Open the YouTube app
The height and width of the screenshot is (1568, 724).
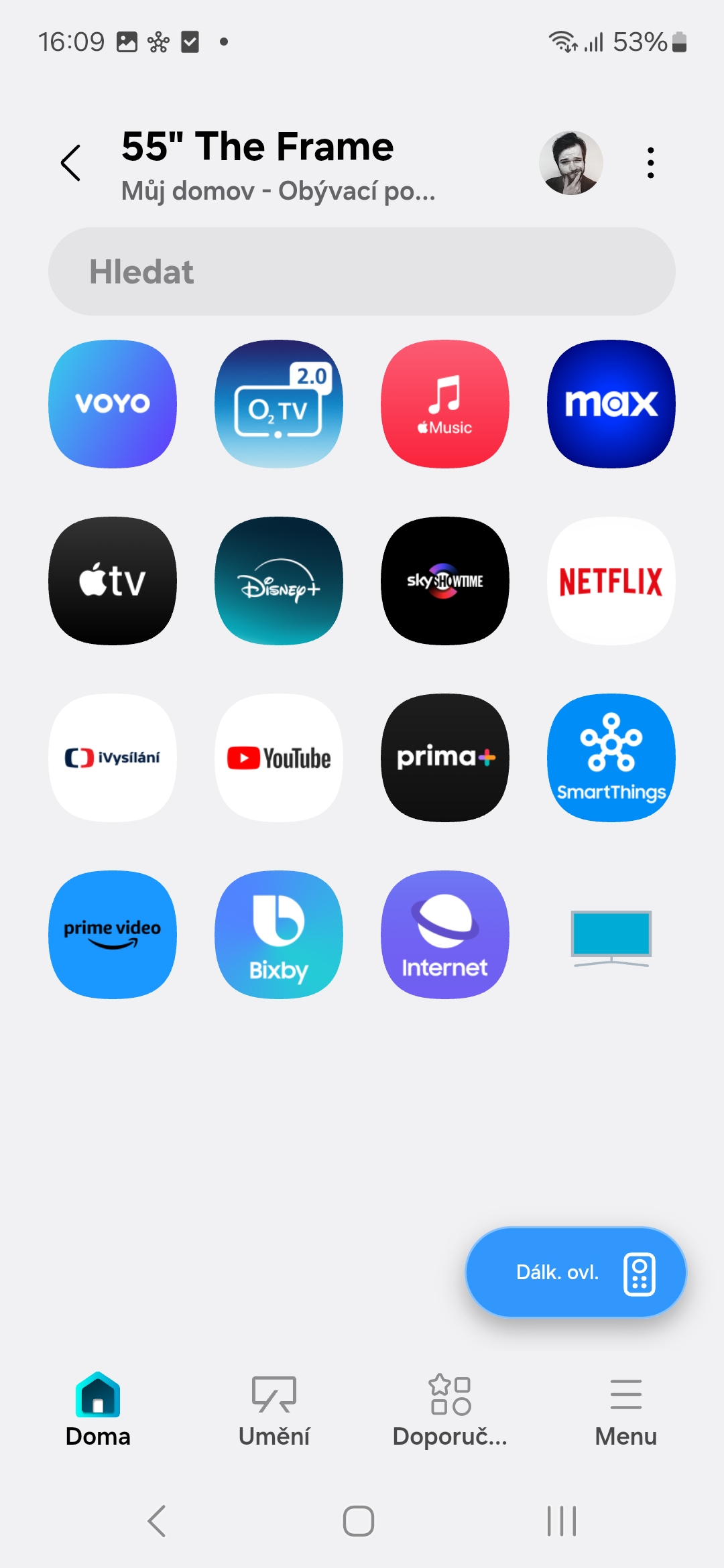pos(279,758)
